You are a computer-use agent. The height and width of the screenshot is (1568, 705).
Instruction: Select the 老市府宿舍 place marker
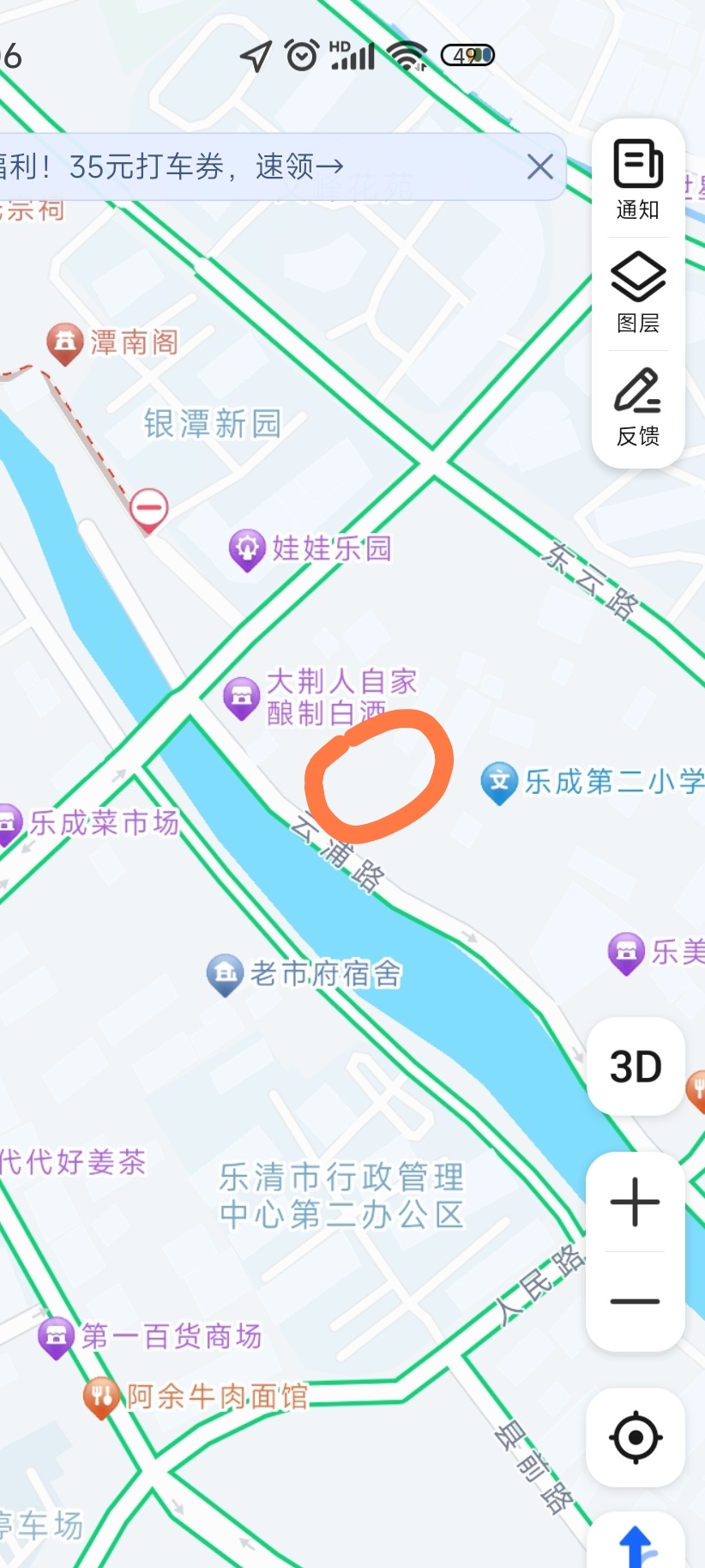click(x=226, y=973)
